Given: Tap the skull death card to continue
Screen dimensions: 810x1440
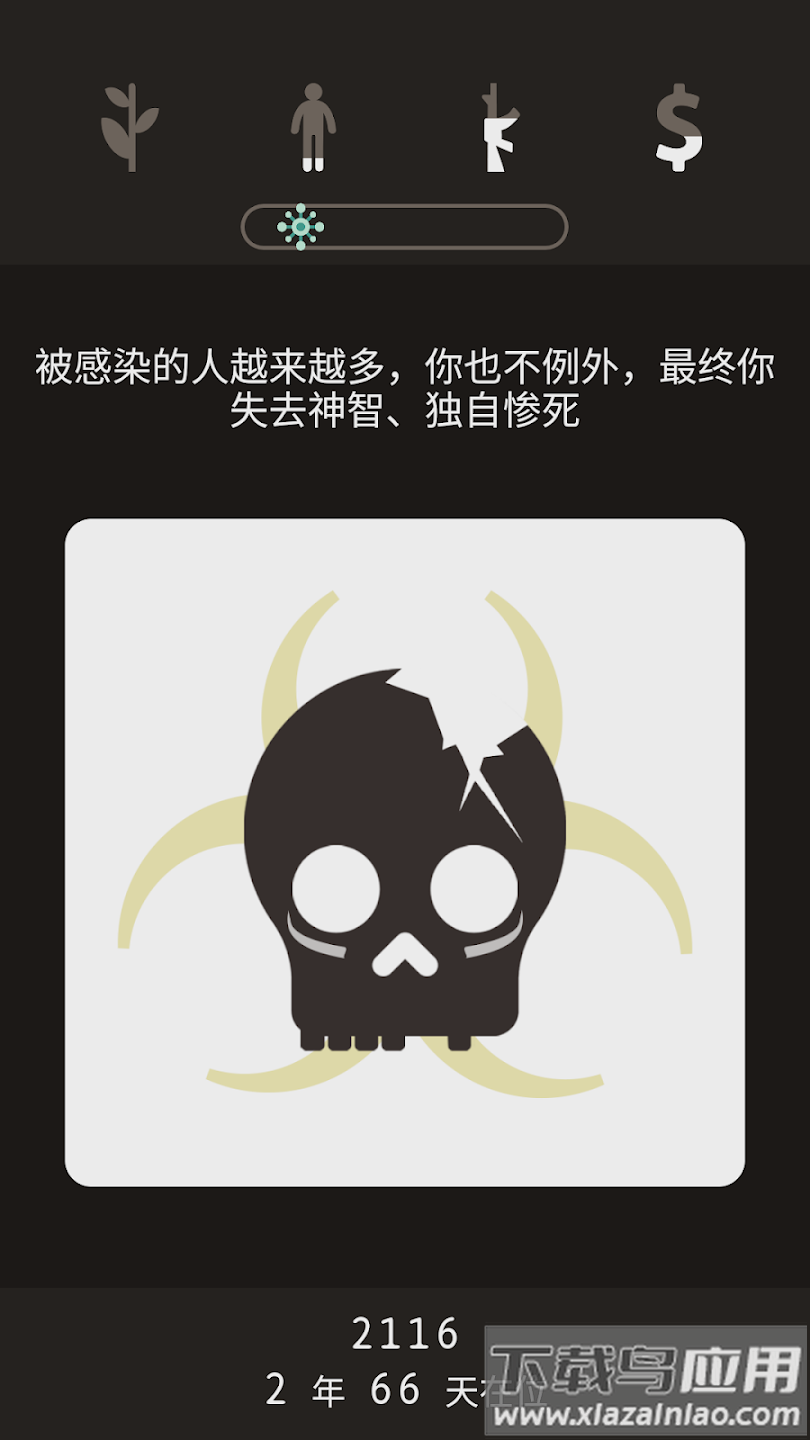Looking at the screenshot, I should tap(404, 852).
